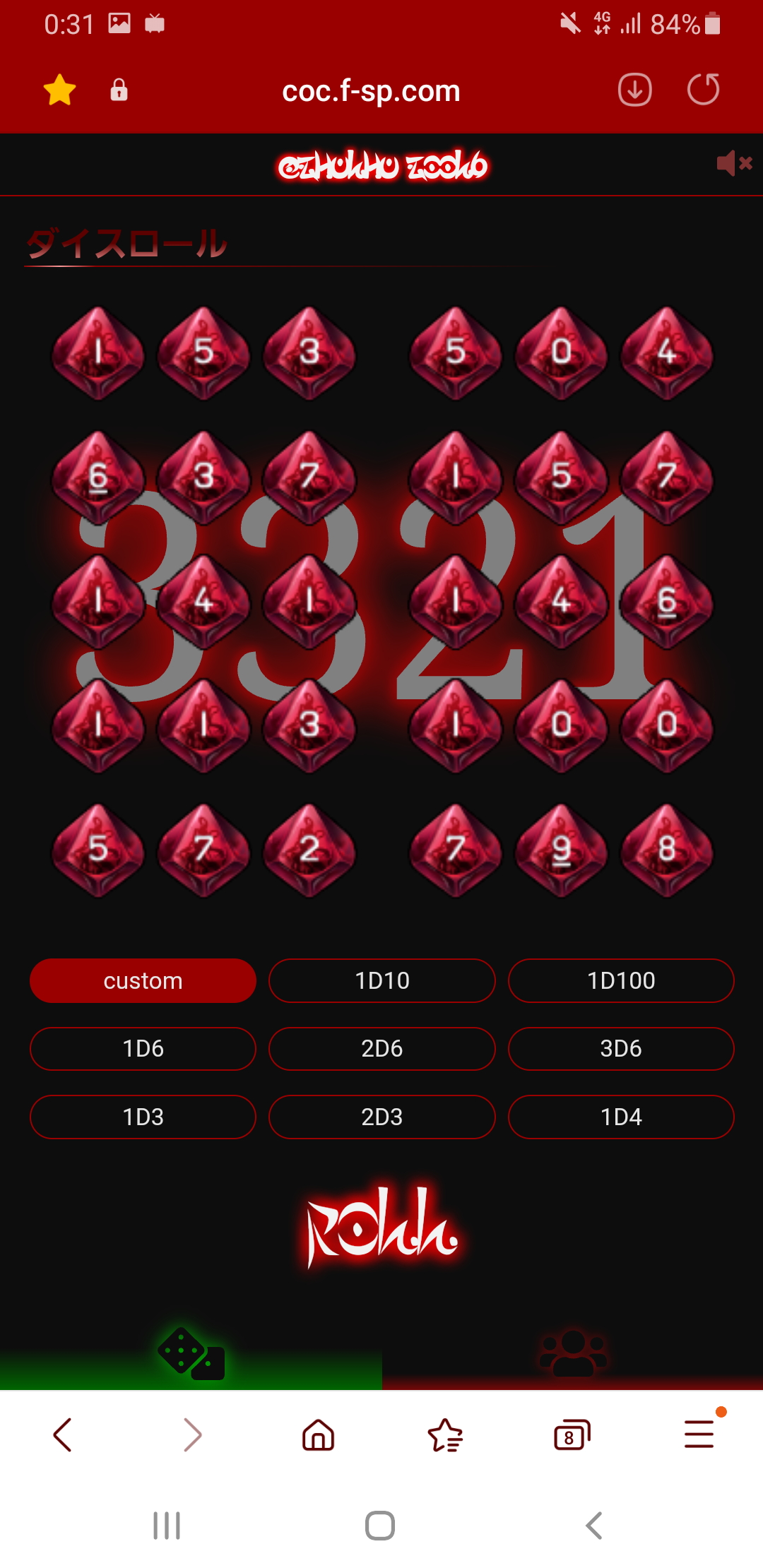The height and width of the screenshot is (1568, 763).
Task: Pick the 1D3 dice button
Action: coord(143,1117)
